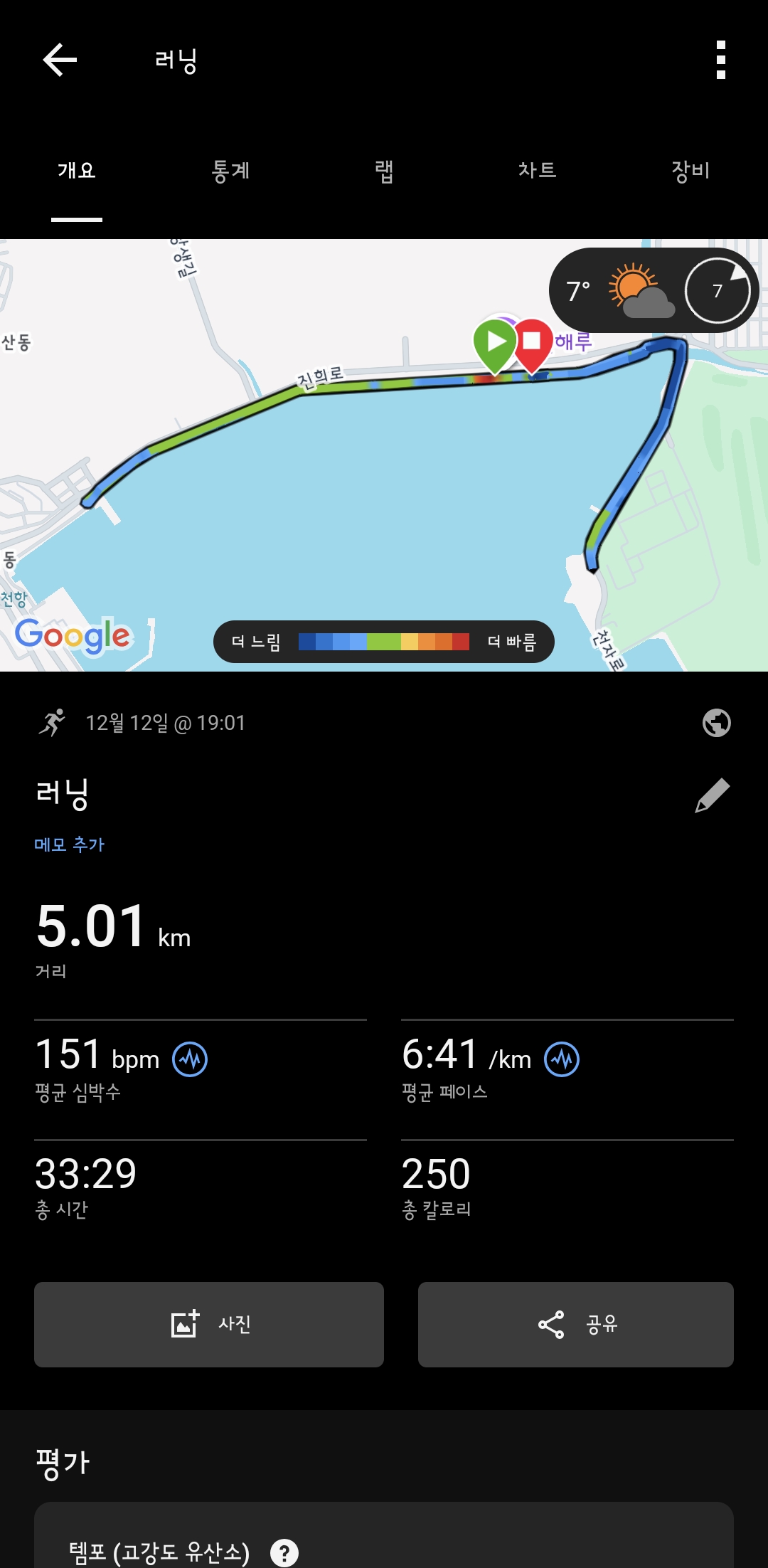The width and height of the screenshot is (768, 1568).
Task: Tap the 공유 share button
Action: [575, 1325]
